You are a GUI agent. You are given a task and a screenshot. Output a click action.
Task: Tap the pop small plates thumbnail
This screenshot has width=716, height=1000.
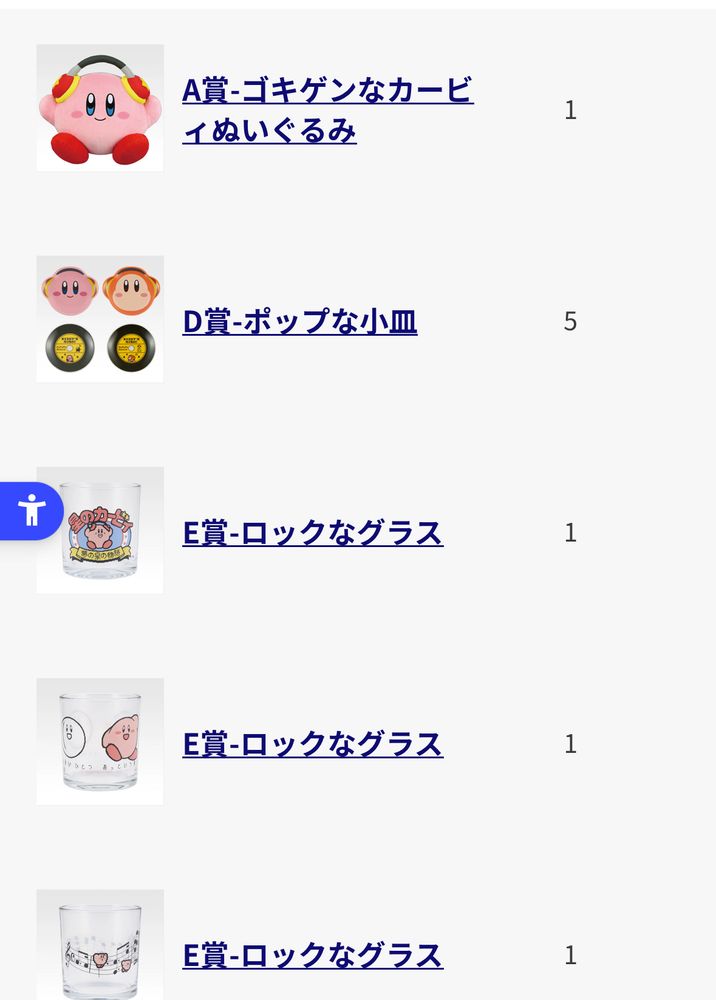tap(100, 319)
